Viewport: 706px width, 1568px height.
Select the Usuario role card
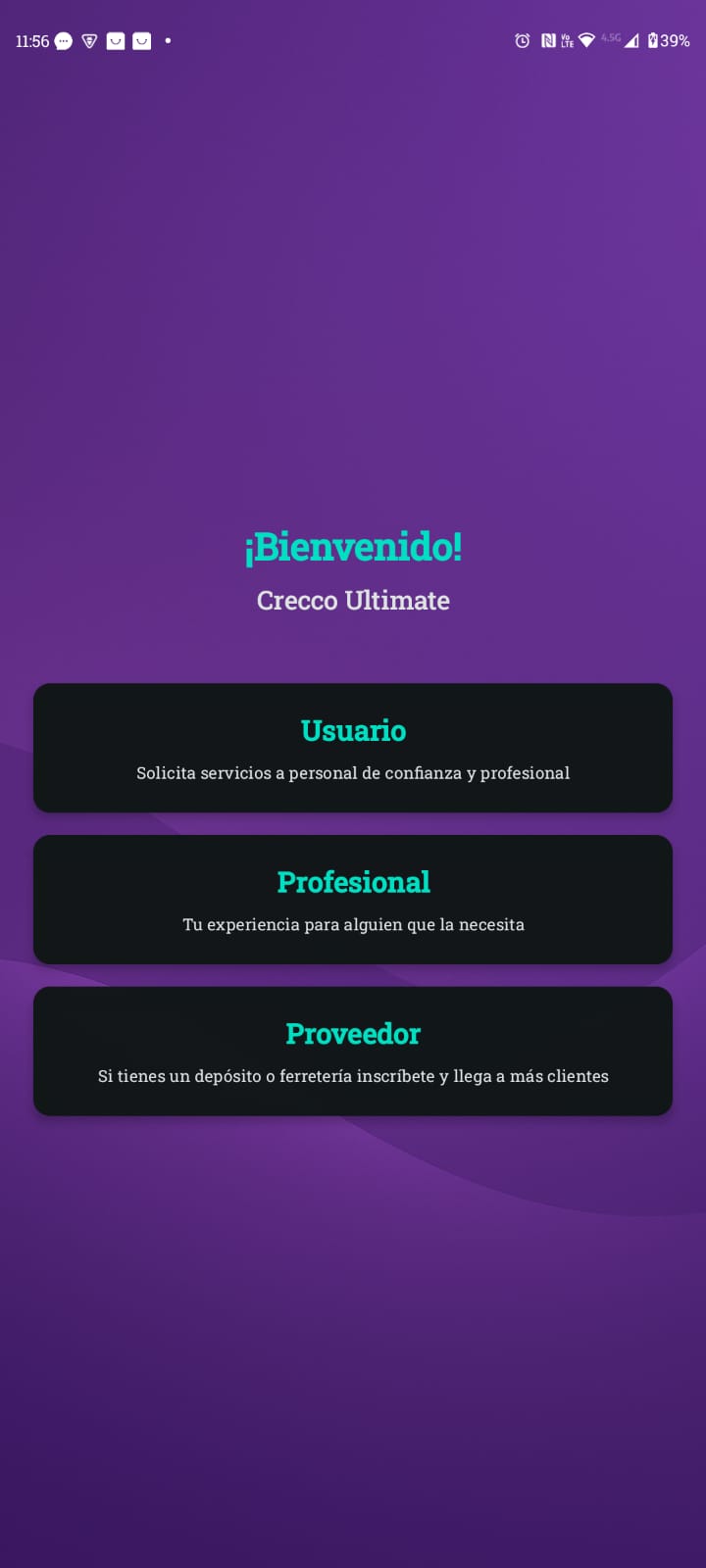tap(353, 748)
